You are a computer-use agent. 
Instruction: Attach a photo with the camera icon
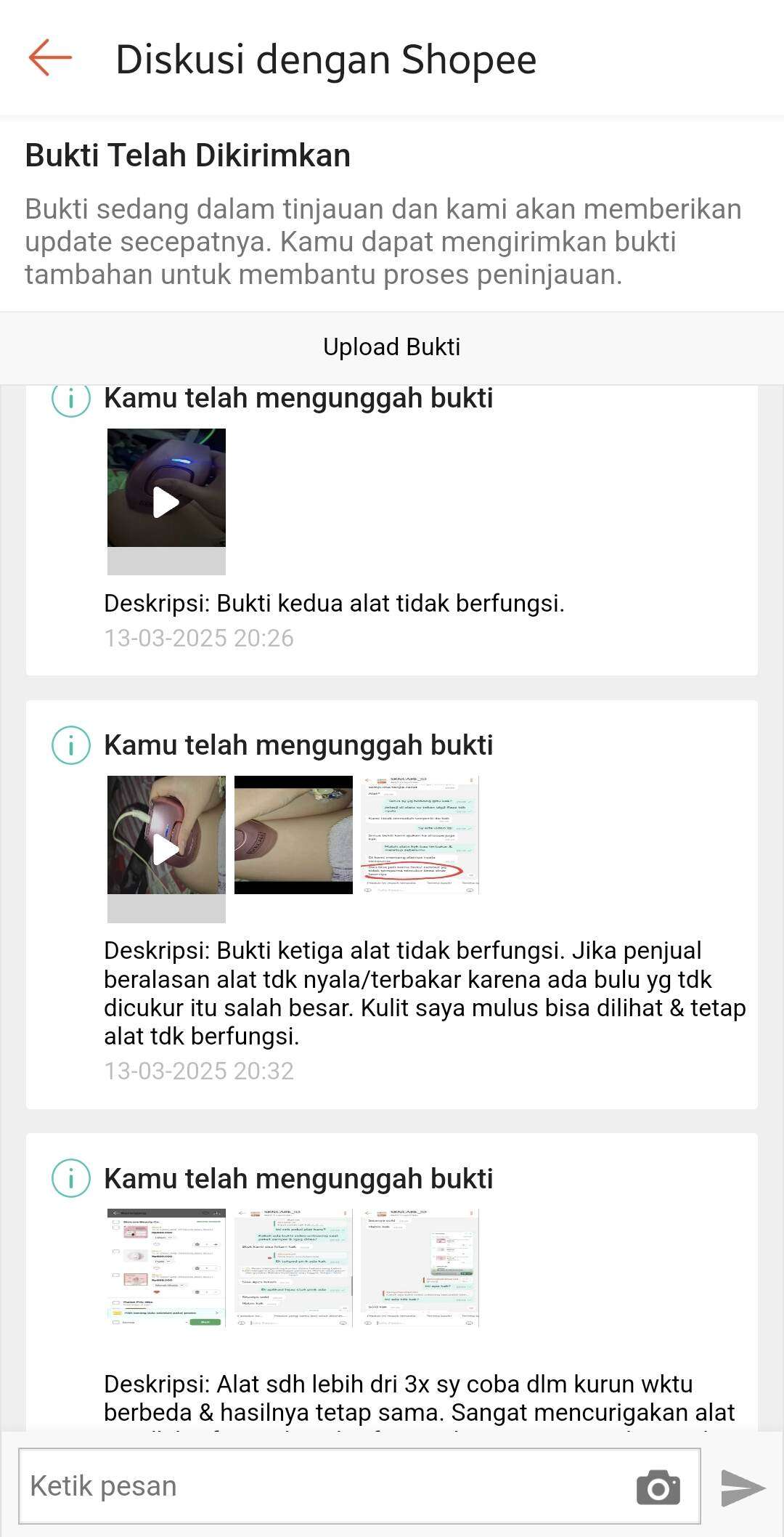pyautogui.click(x=658, y=1487)
